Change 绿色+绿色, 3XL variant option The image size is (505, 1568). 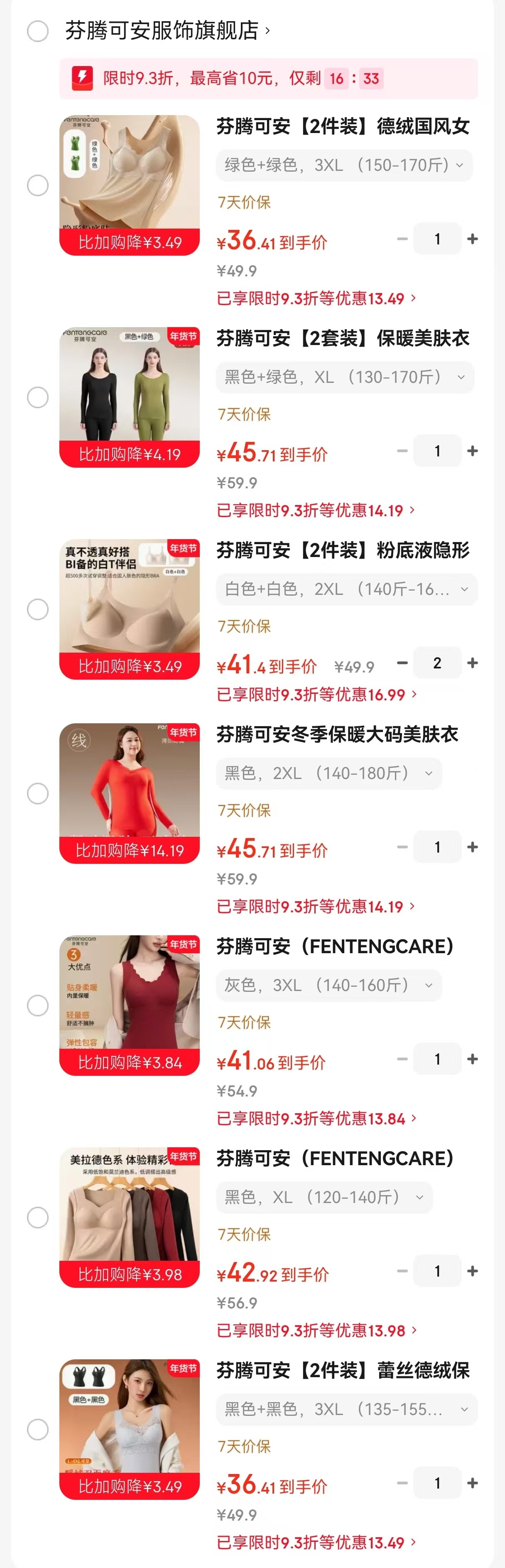click(x=344, y=165)
